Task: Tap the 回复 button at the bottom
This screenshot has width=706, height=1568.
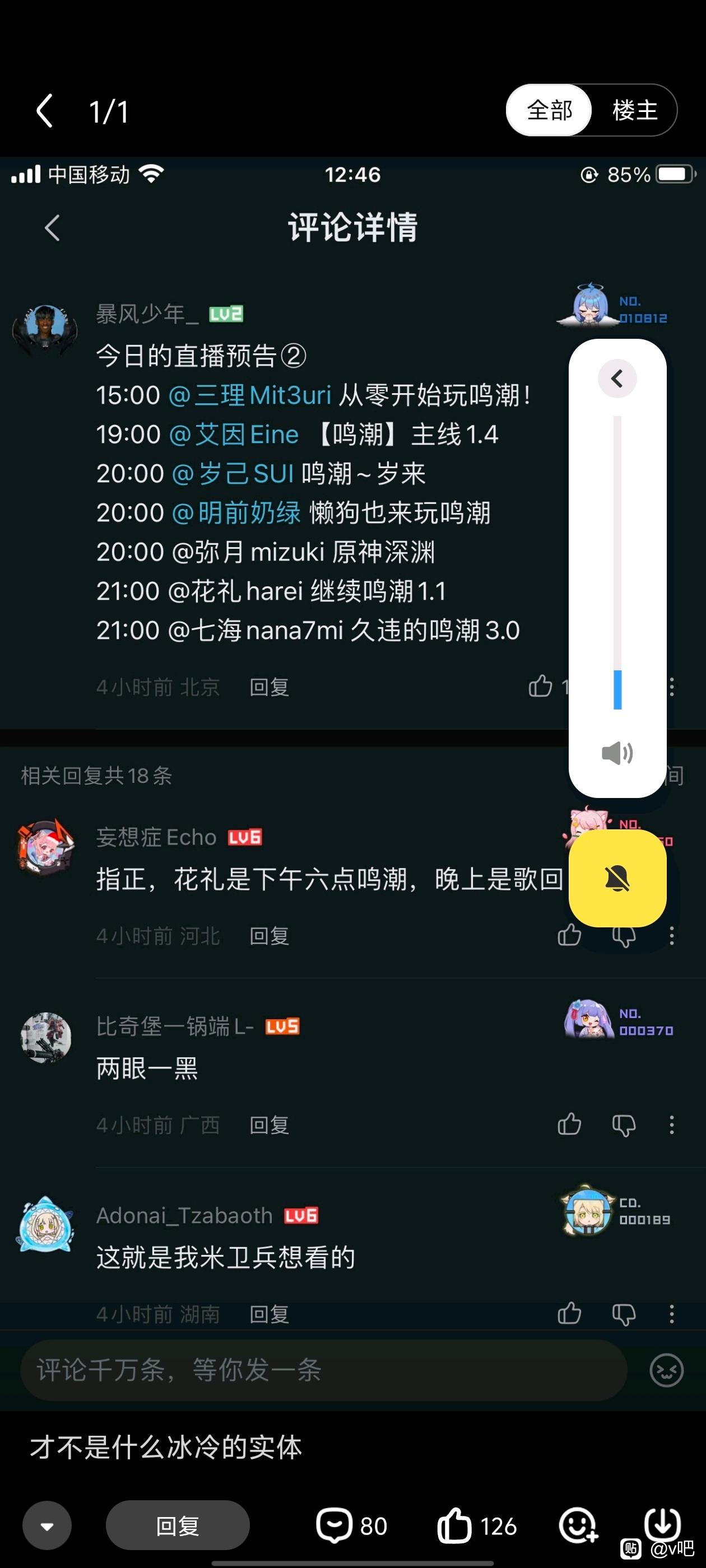Action: 177,1525
